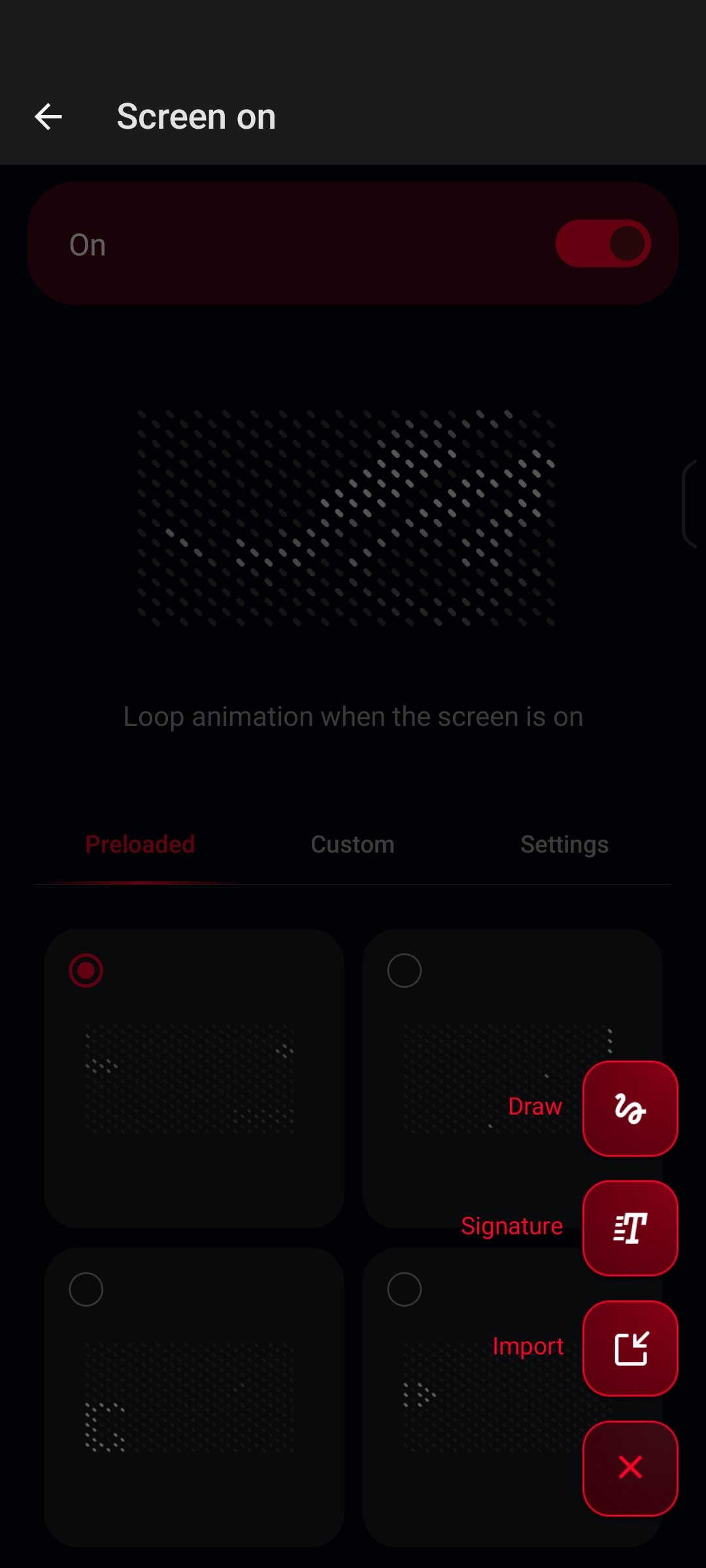This screenshot has width=706, height=1568.
Task: Close the red action menu
Action: point(630,1468)
